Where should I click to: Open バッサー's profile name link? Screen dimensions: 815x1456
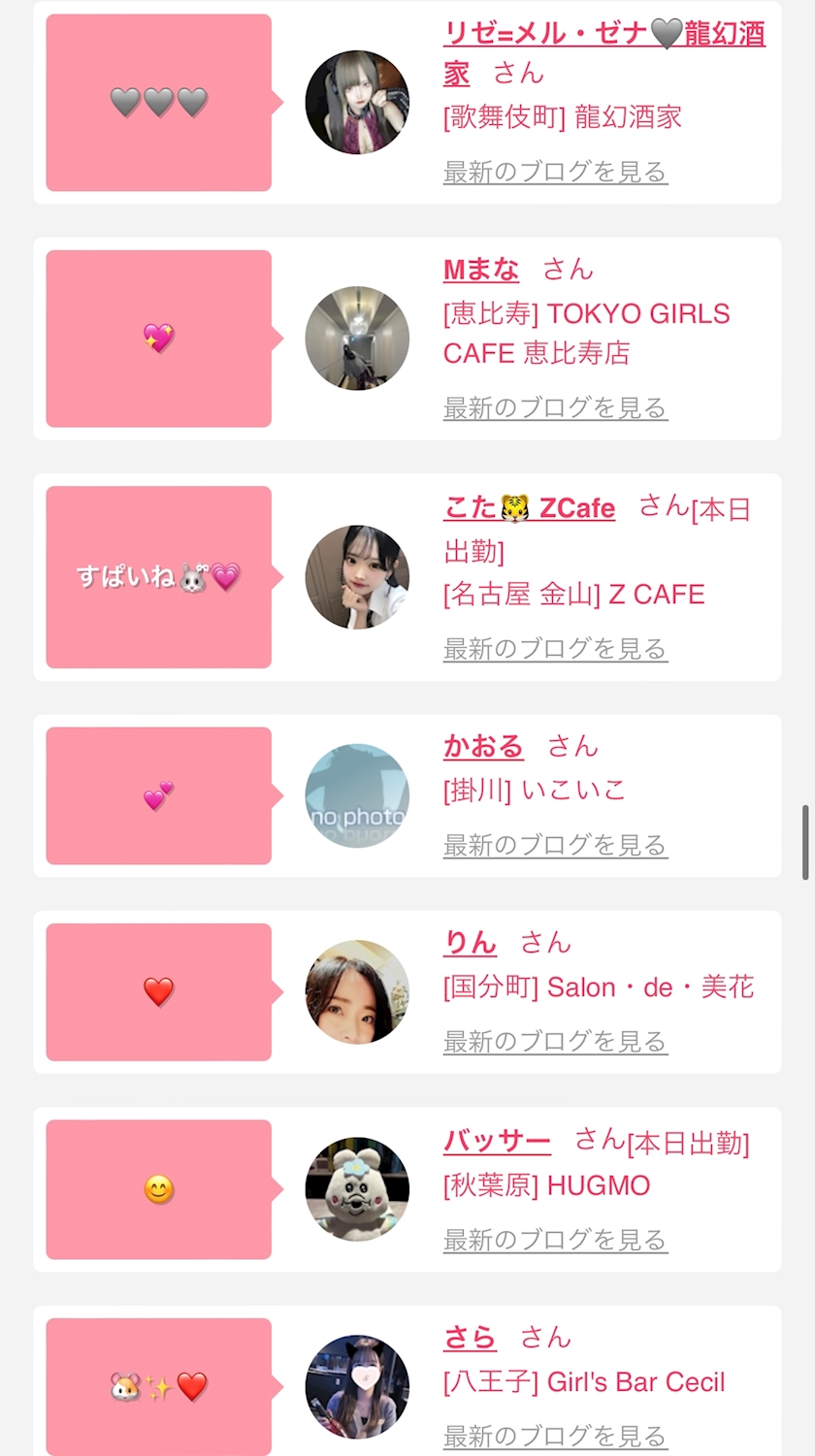pos(497,1142)
